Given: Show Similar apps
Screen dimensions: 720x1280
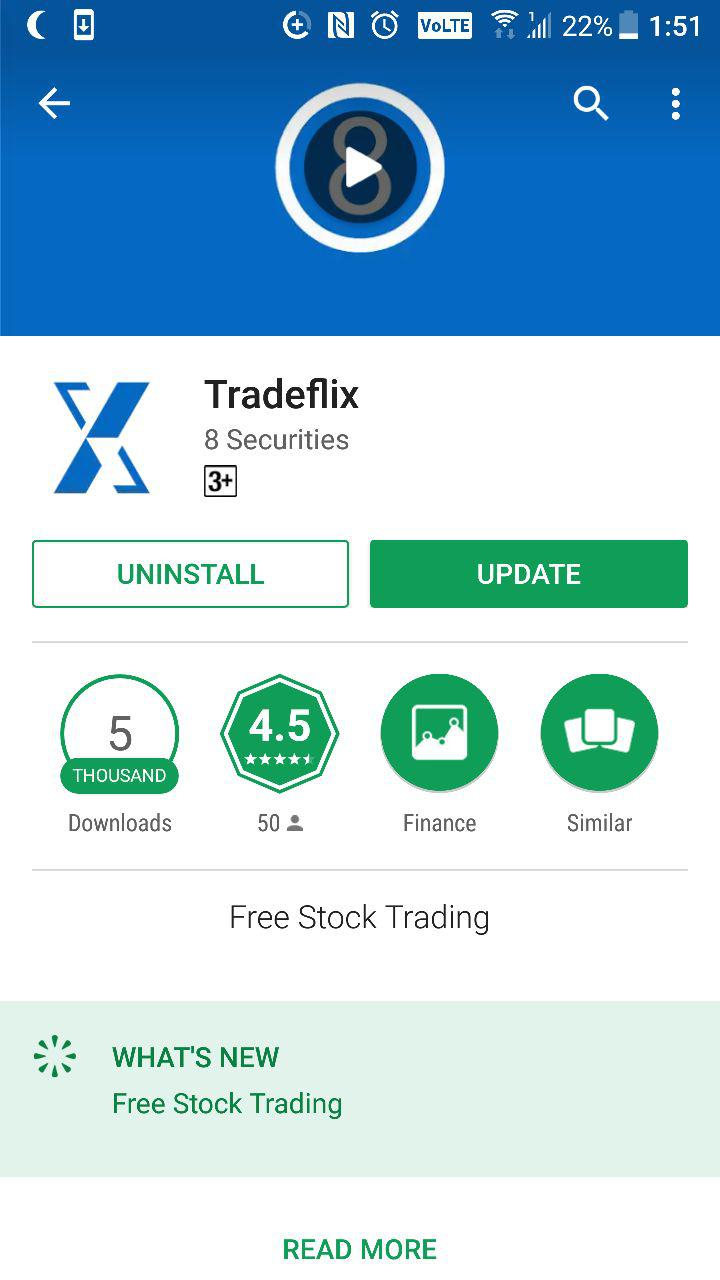Looking at the screenshot, I should click(600, 734).
